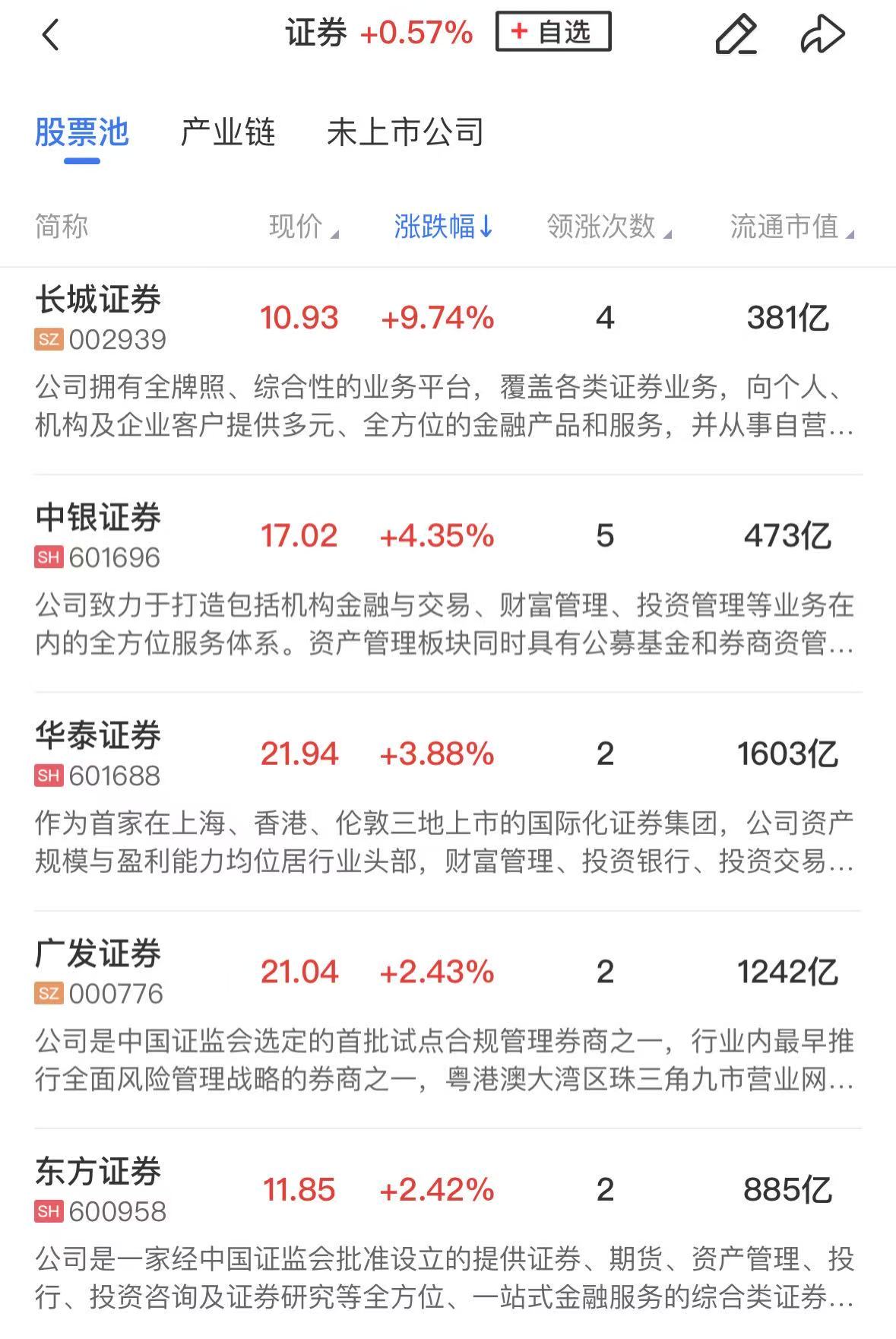
Task: Sort stocks by 流通市值
Action: [791, 227]
